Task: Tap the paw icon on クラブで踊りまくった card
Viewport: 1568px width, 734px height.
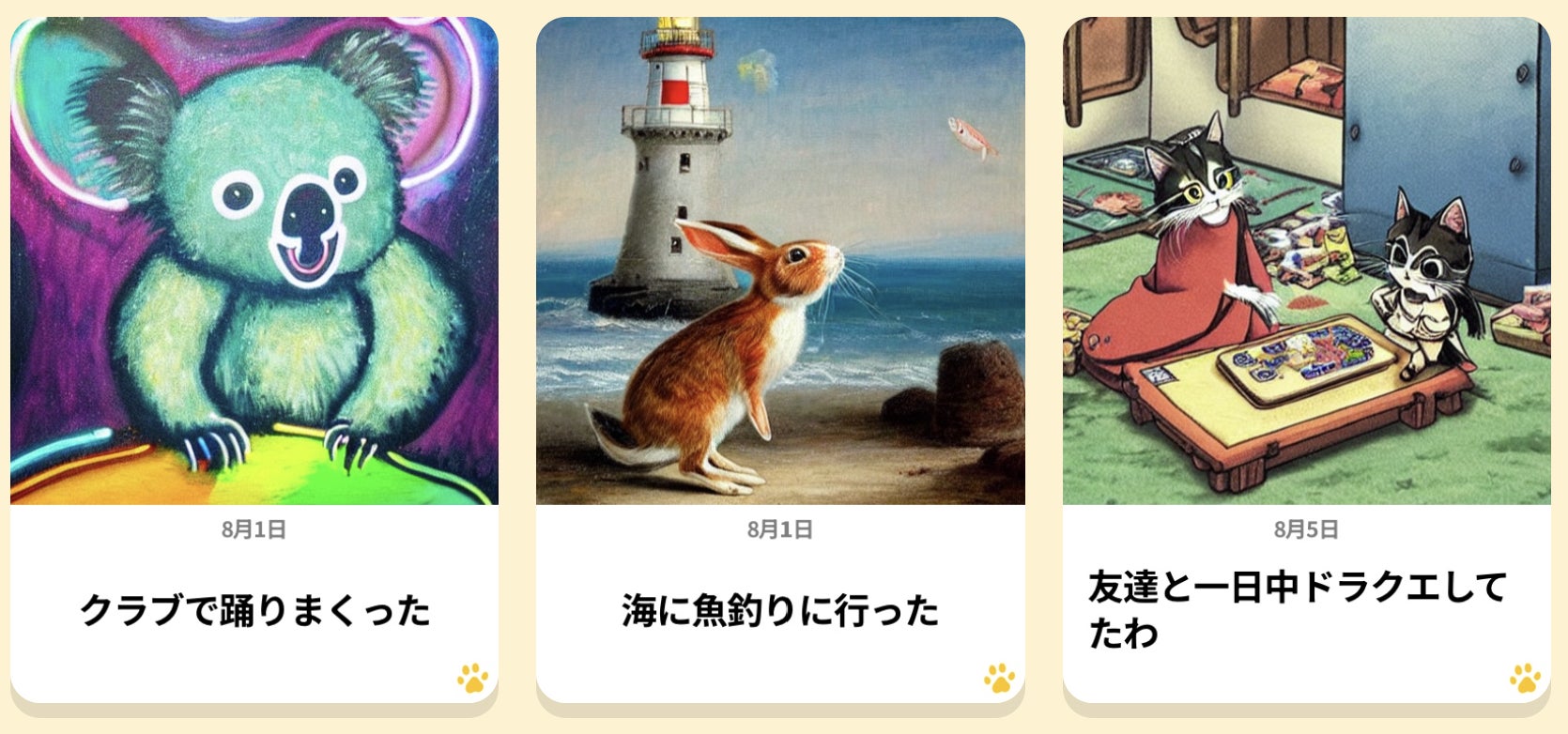Action: tap(473, 678)
